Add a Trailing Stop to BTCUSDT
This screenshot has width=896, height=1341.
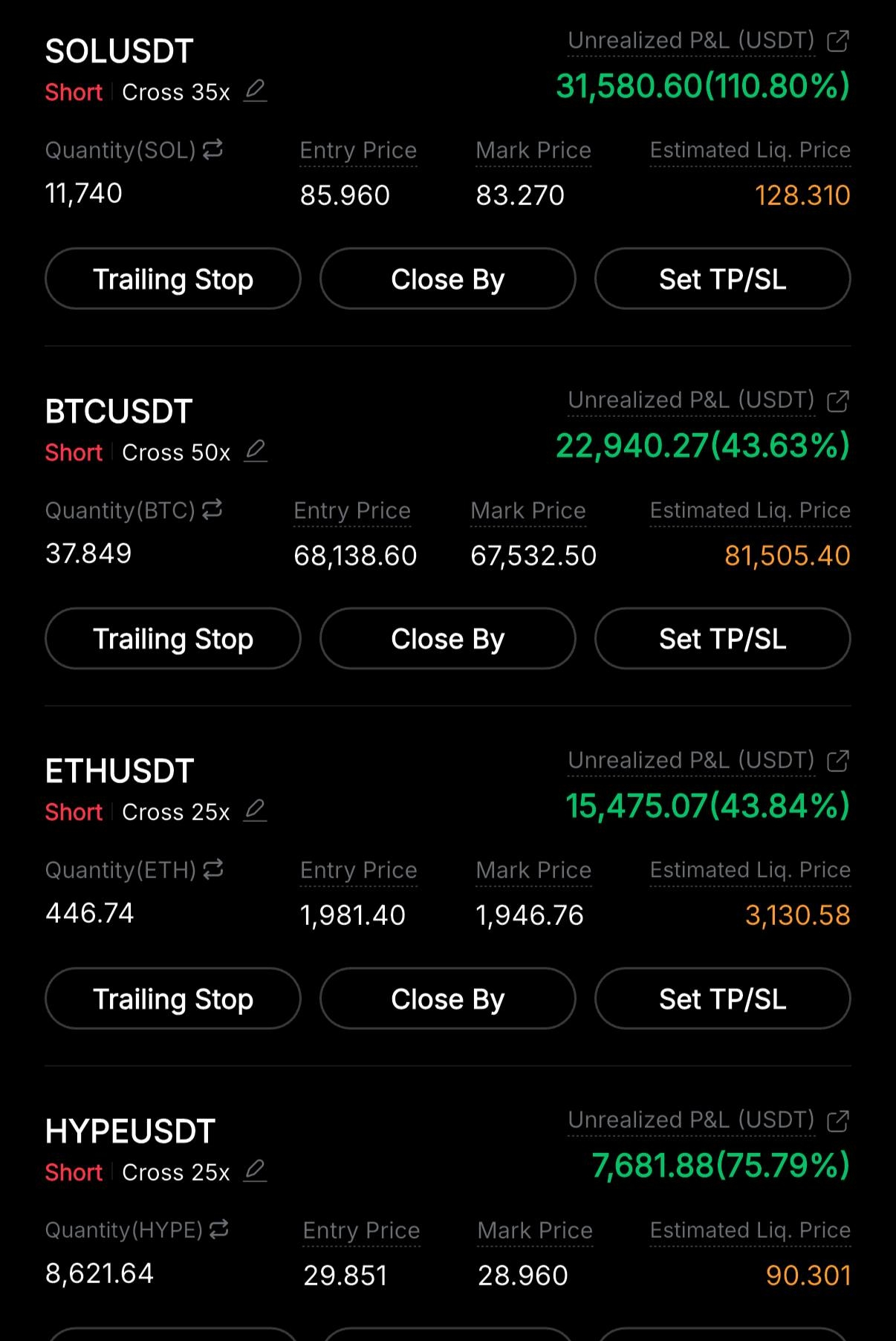pyautogui.click(x=173, y=639)
